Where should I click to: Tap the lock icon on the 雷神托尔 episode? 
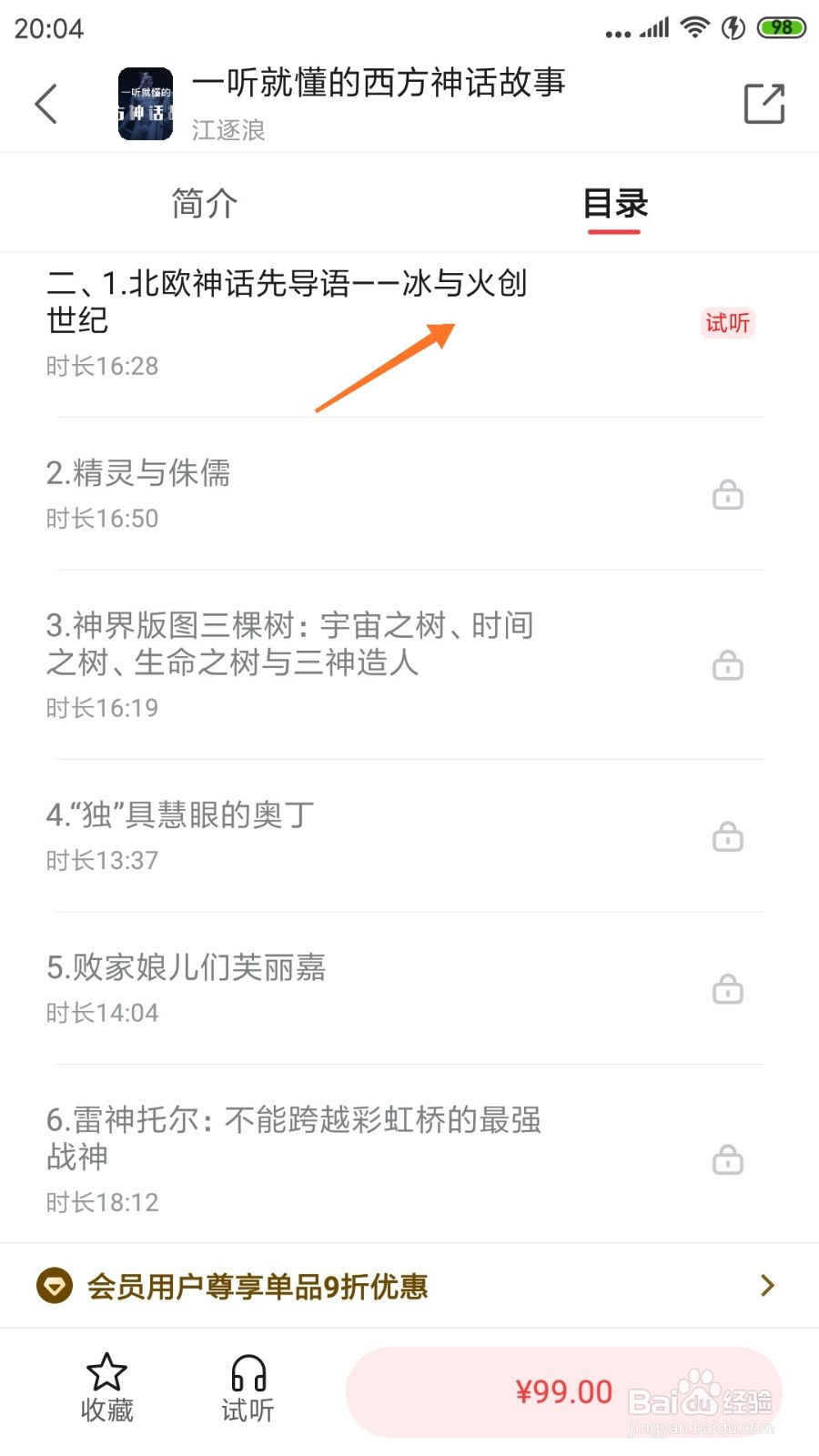pos(727,1160)
